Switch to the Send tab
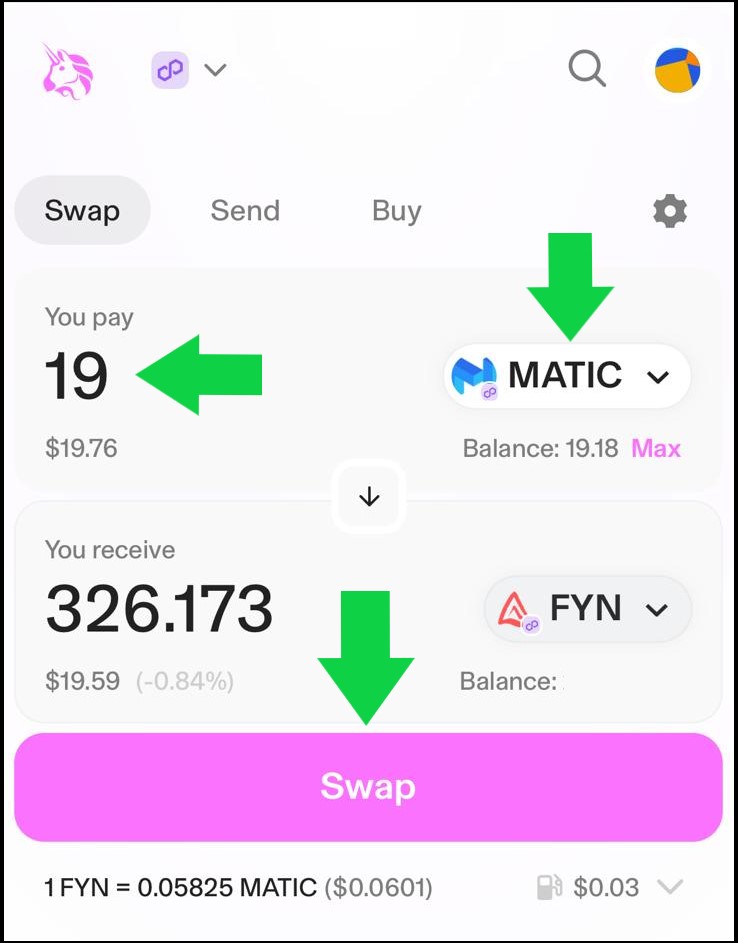The width and height of the screenshot is (738, 943). tap(245, 211)
